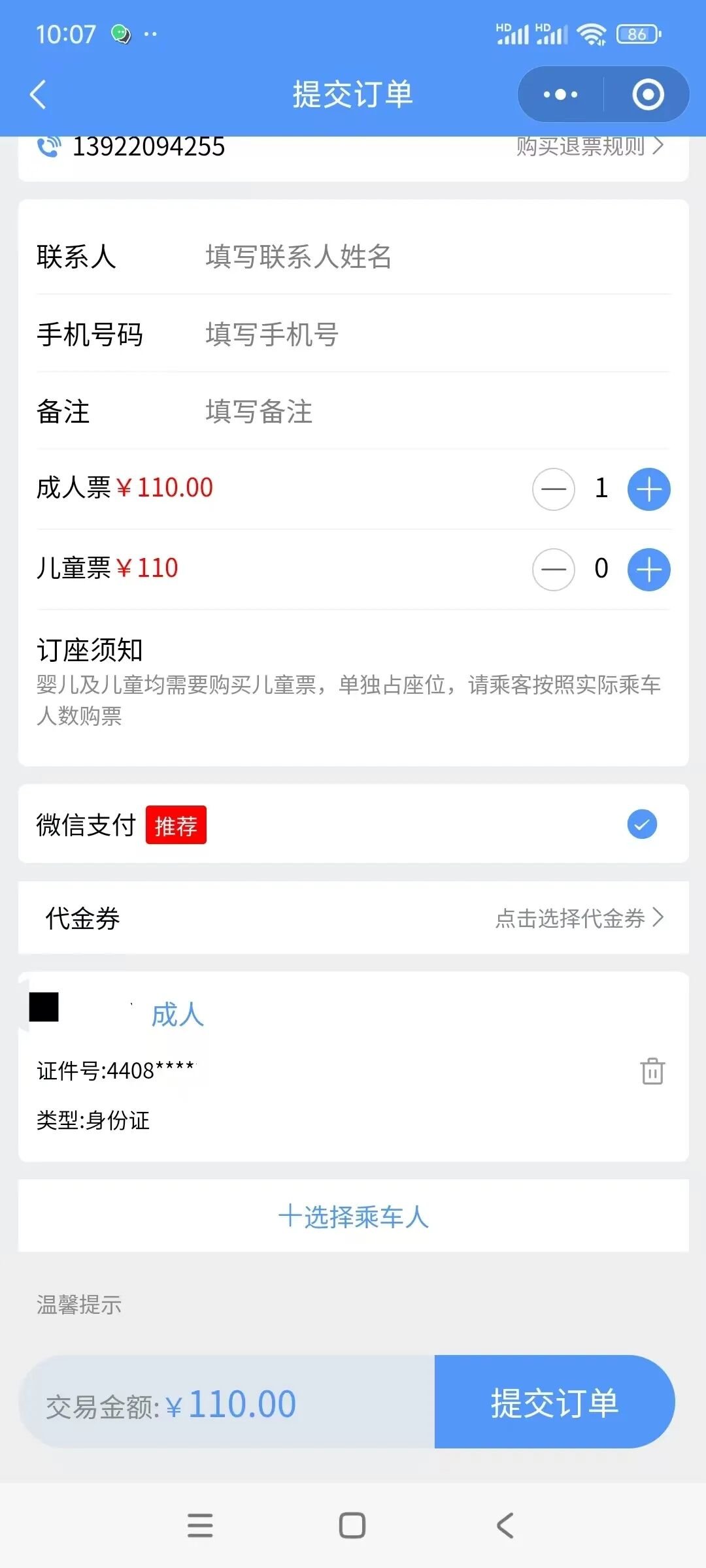Increase 成人票 quantity by one

[648, 489]
